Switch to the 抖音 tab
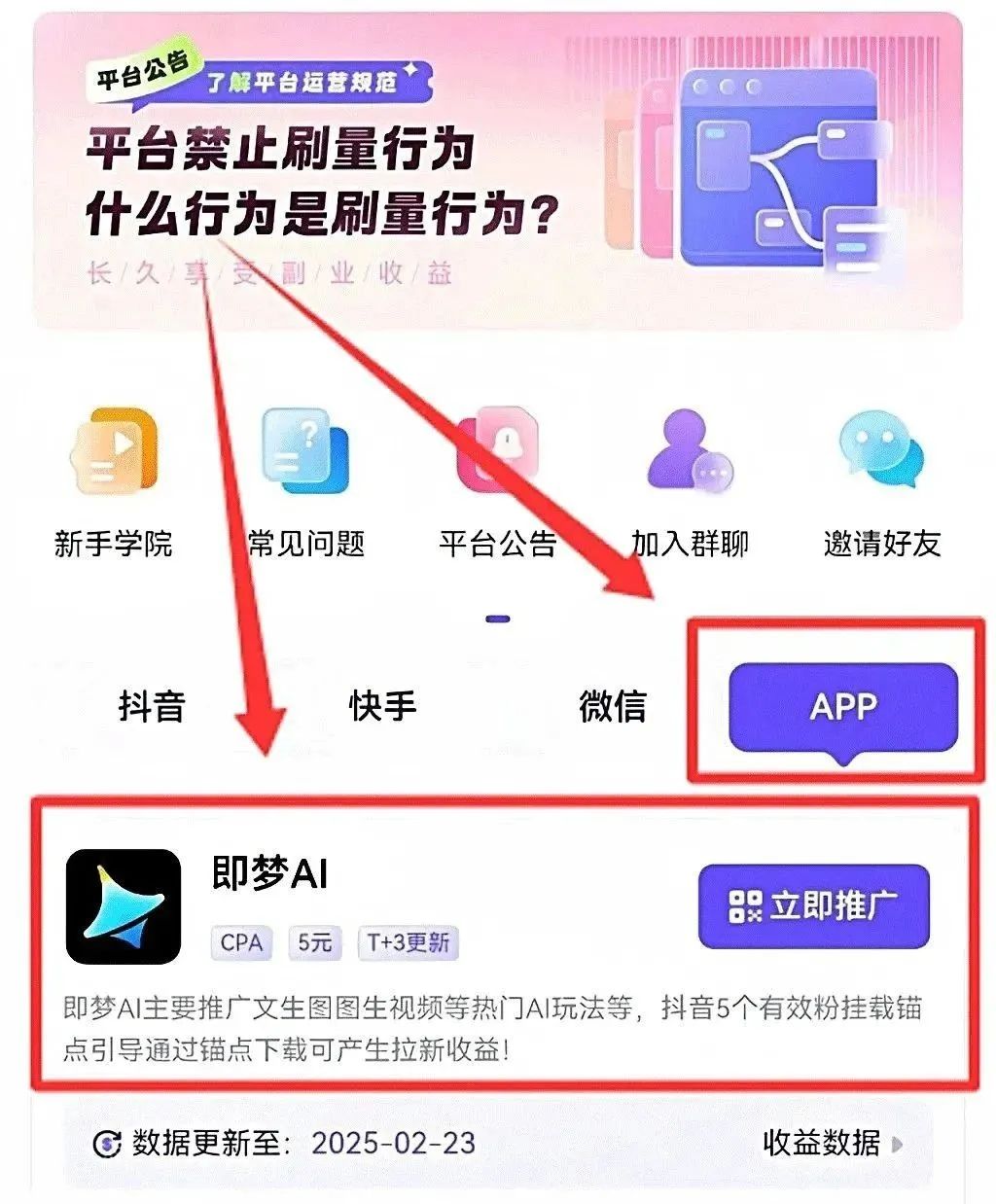Viewport: 996px width, 1204px height. [x=152, y=705]
